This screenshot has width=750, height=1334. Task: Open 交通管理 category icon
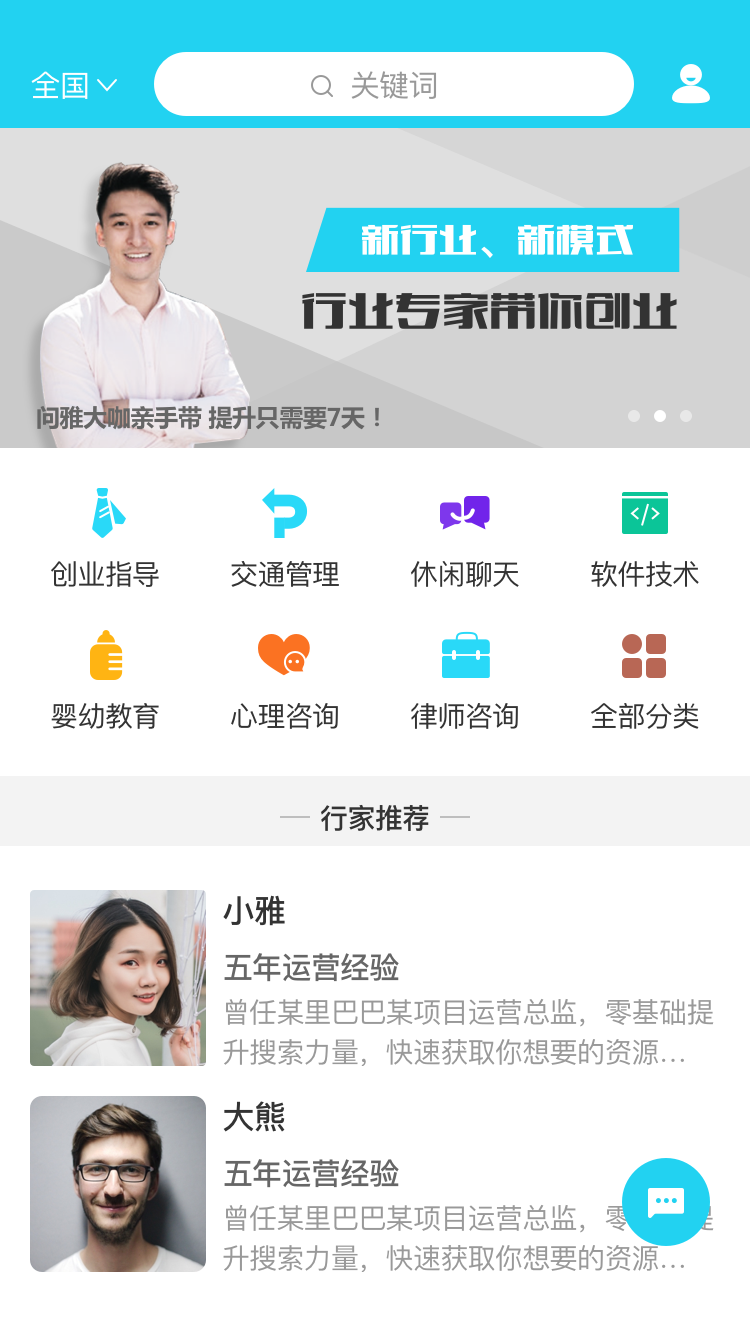point(283,512)
